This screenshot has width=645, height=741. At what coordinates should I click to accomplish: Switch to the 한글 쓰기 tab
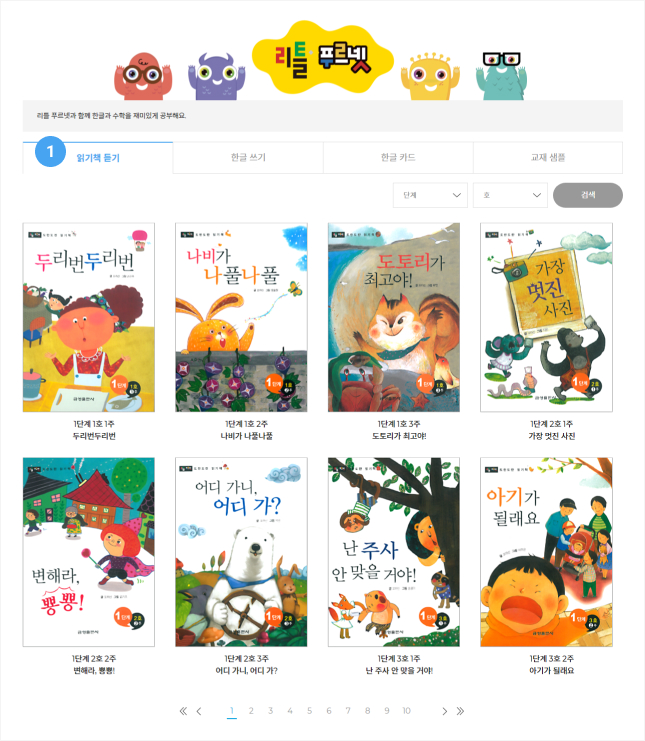coord(248,158)
